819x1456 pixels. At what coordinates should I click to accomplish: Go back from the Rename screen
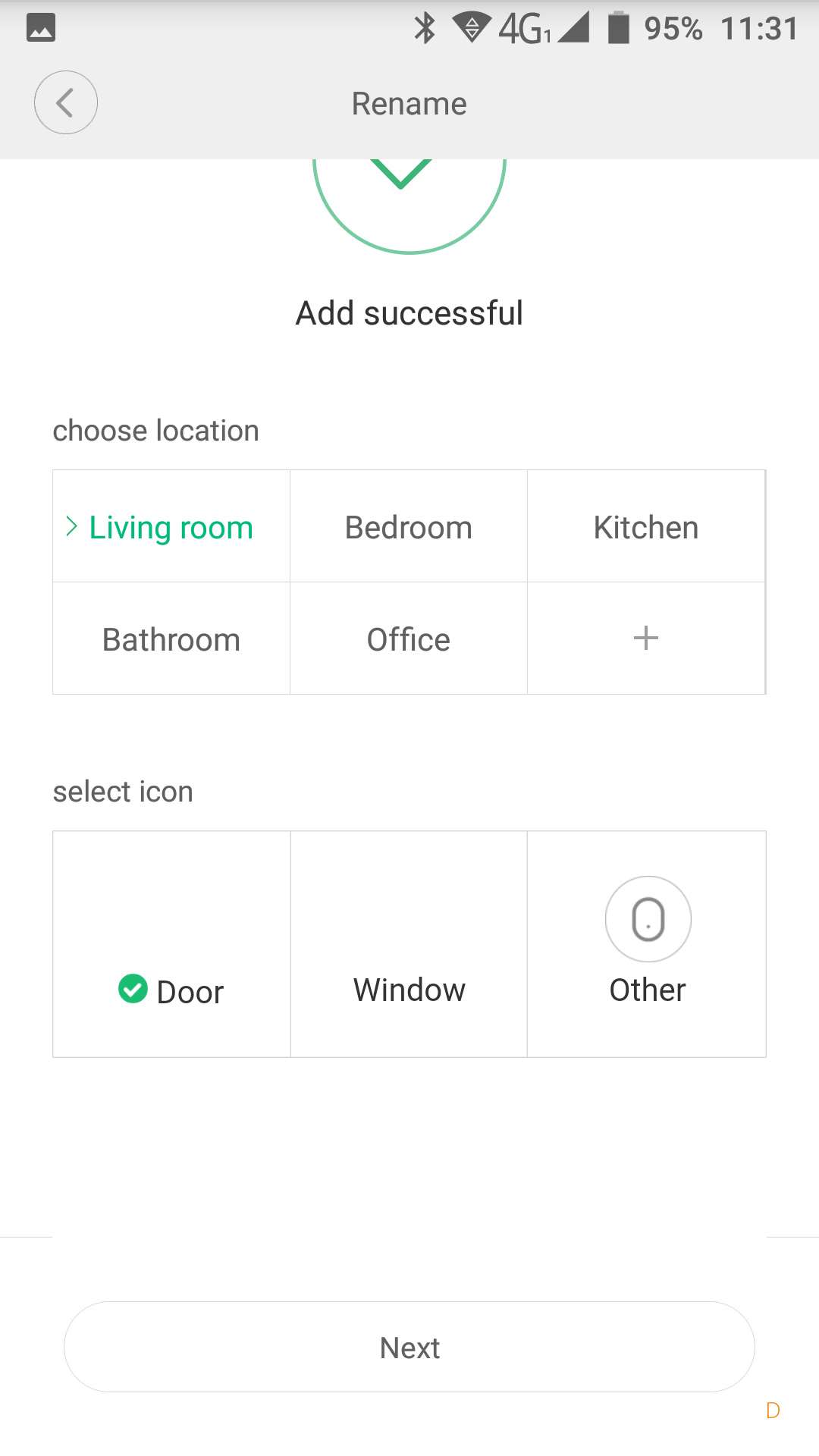pyautogui.click(x=66, y=103)
